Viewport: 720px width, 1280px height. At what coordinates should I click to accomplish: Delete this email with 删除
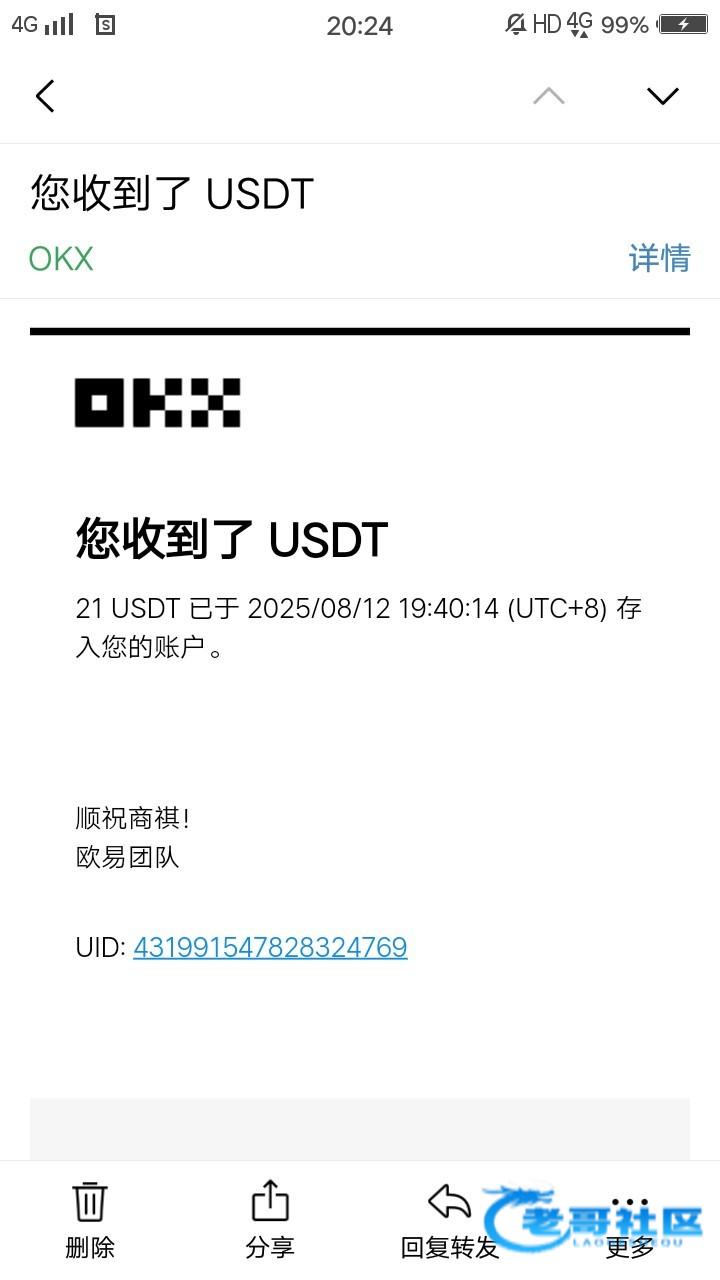point(90,1220)
